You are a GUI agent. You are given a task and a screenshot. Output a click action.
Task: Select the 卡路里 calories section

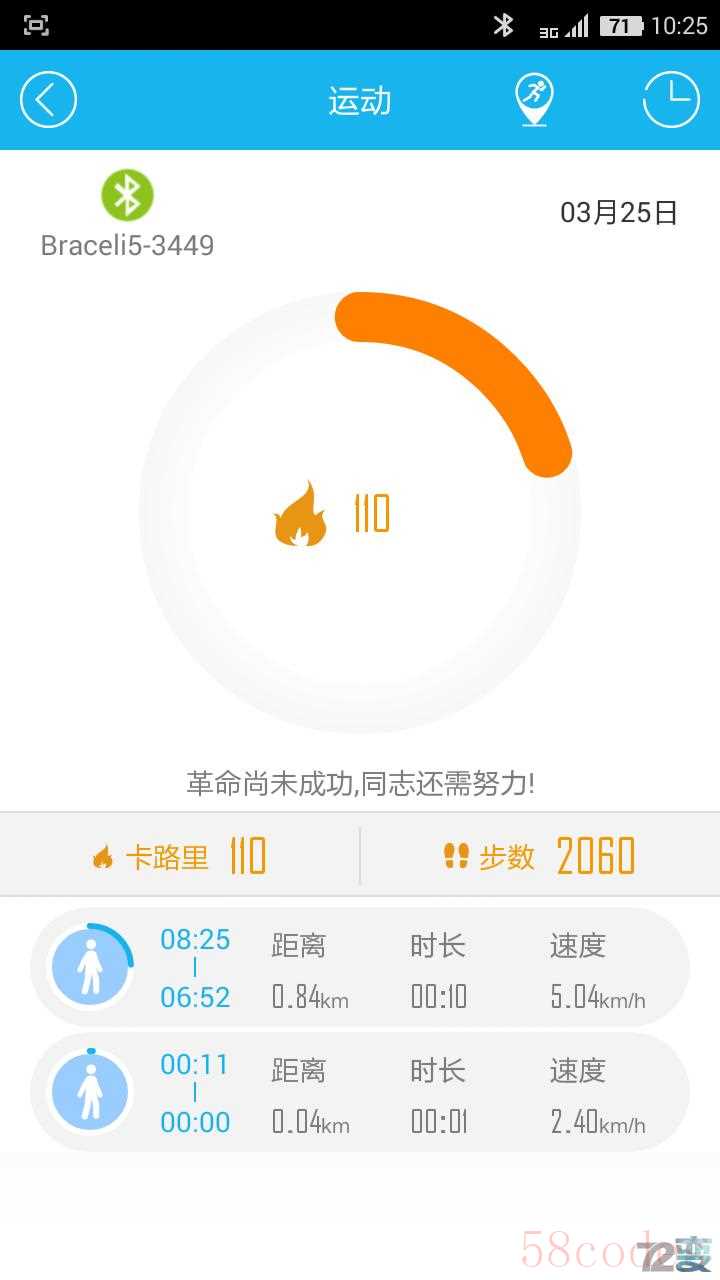click(180, 857)
